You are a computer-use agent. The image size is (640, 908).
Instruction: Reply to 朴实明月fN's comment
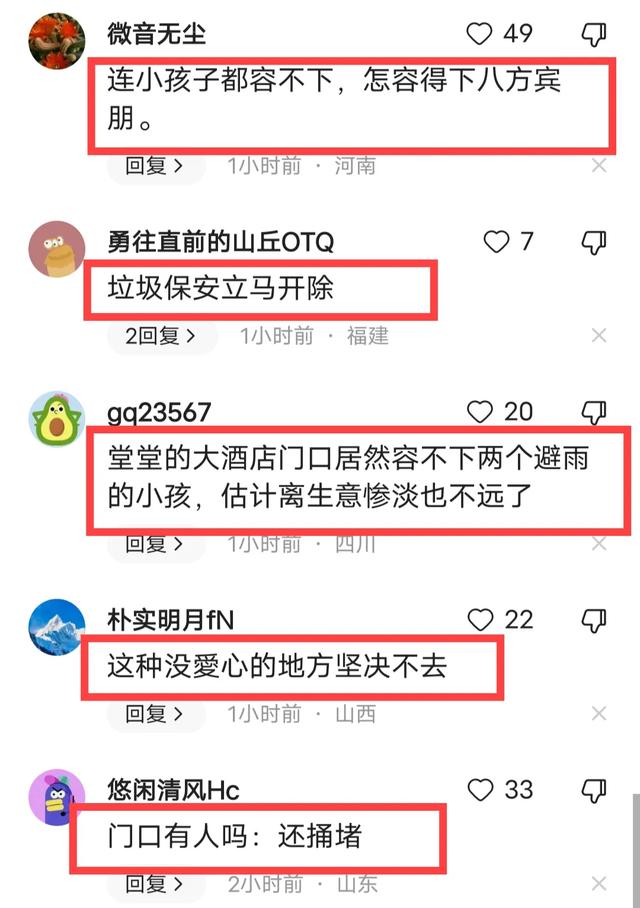click(x=155, y=714)
